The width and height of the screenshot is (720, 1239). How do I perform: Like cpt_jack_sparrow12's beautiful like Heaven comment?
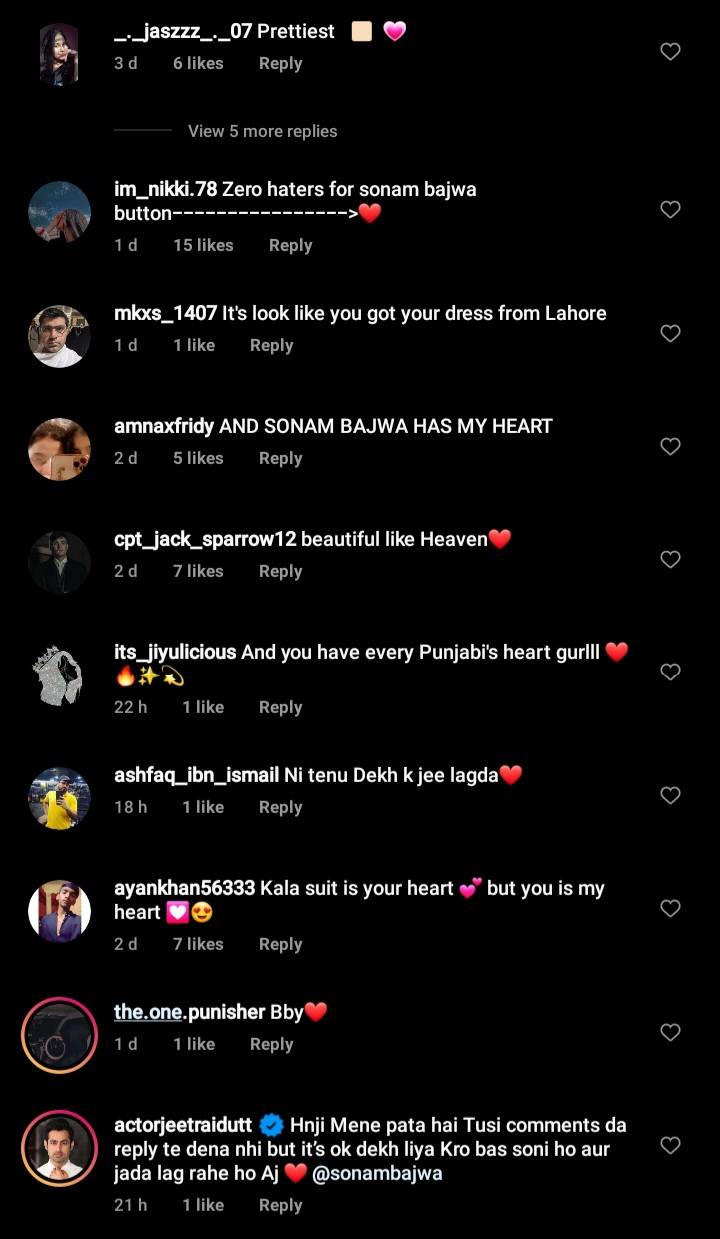pyautogui.click(x=671, y=559)
